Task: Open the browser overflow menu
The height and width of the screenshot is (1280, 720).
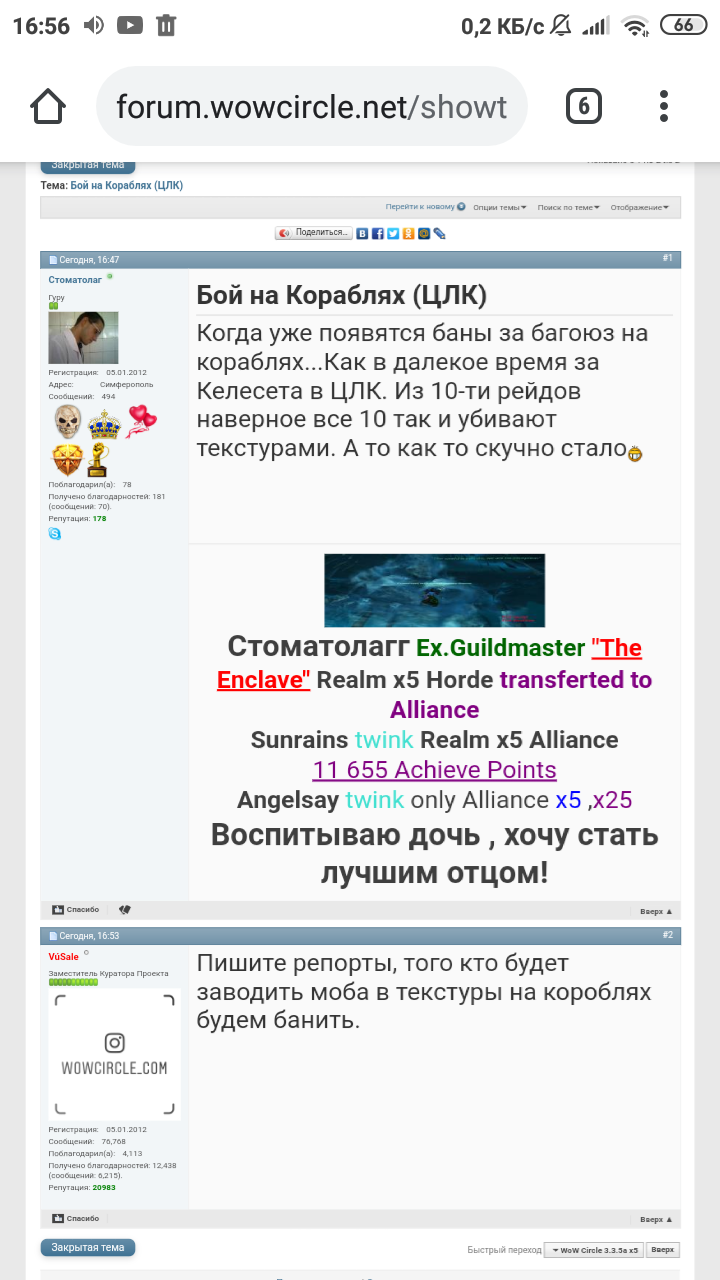Action: click(664, 106)
